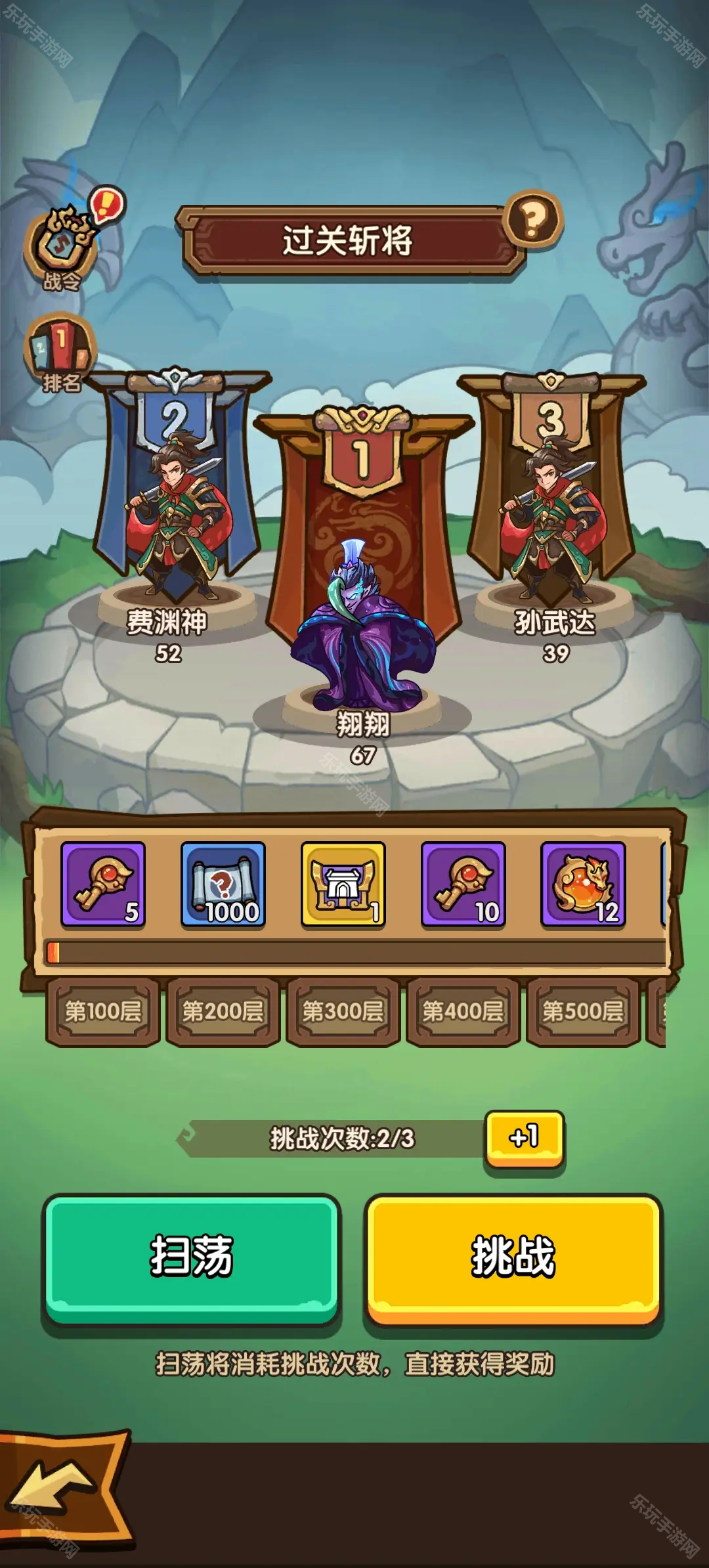Image resolution: width=709 pixels, height=1568 pixels.
Task: View the golden gate reward item
Action: point(343,884)
